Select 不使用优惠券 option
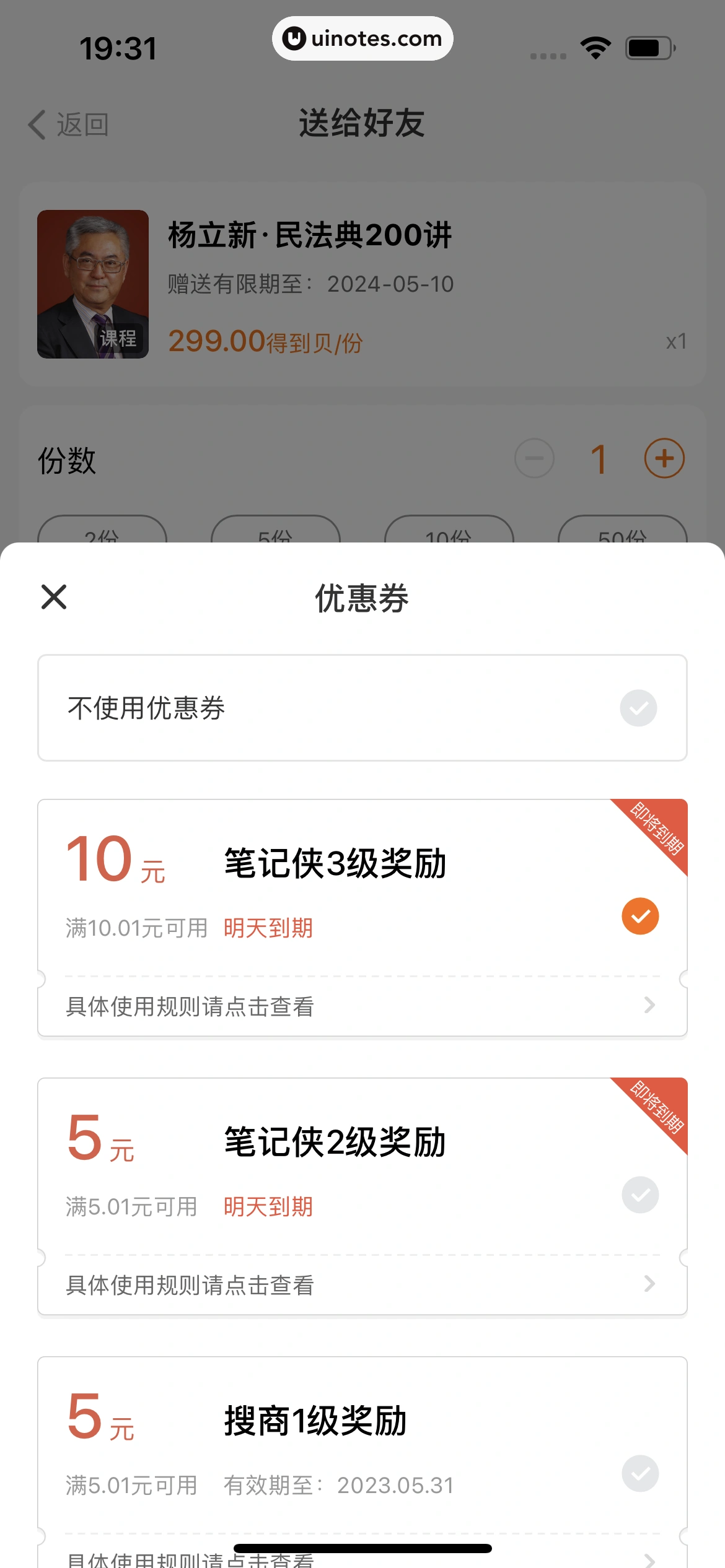 tap(362, 708)
